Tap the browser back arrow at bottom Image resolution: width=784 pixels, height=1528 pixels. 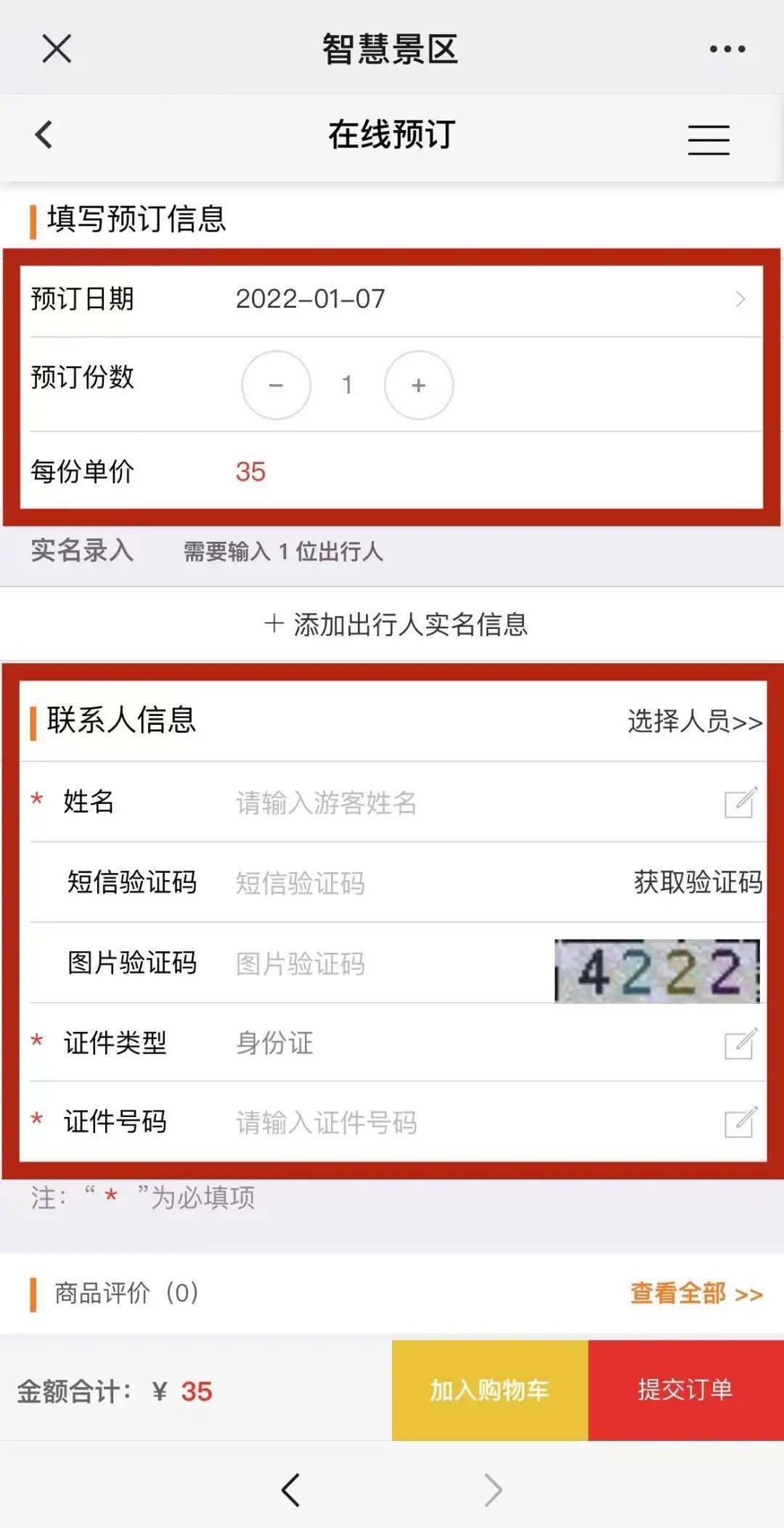[x=290, y=1490]
